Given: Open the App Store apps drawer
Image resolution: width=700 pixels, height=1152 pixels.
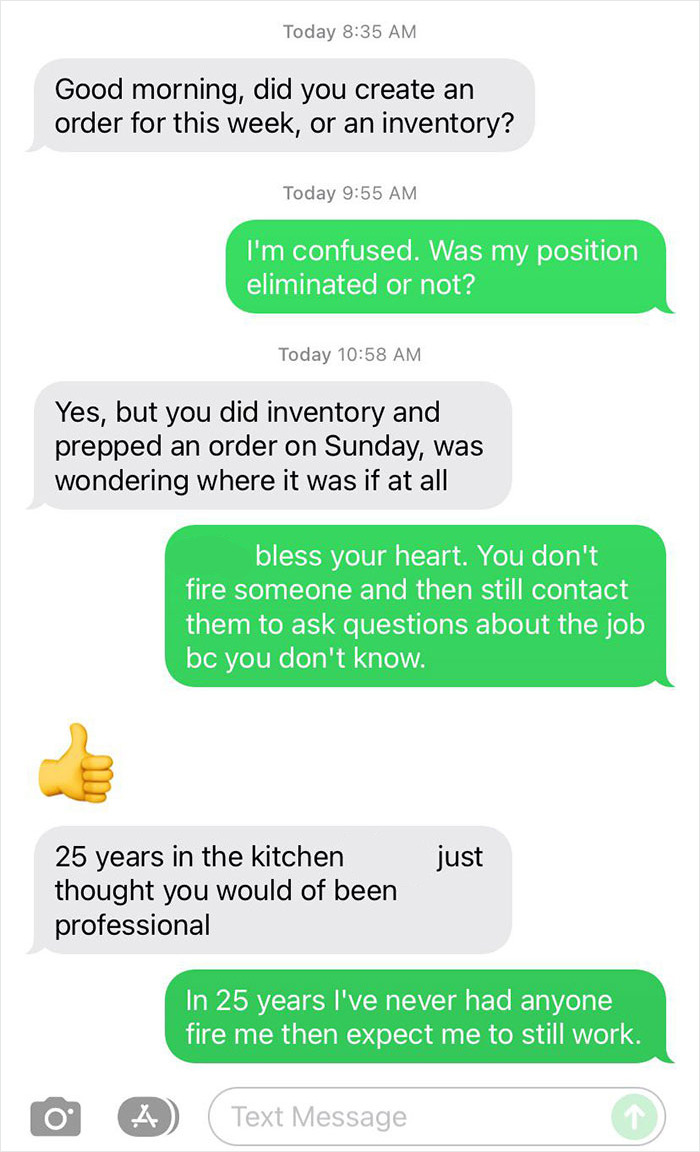Looking at the screenshot, I should [146, 1116].
